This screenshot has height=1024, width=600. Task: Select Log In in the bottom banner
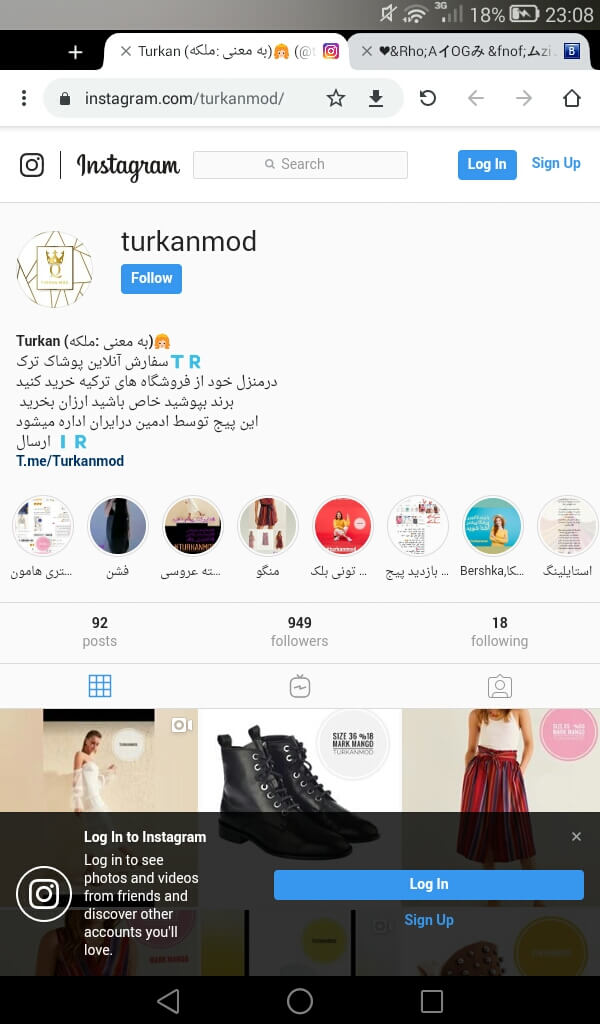click(x=428, y=884)
